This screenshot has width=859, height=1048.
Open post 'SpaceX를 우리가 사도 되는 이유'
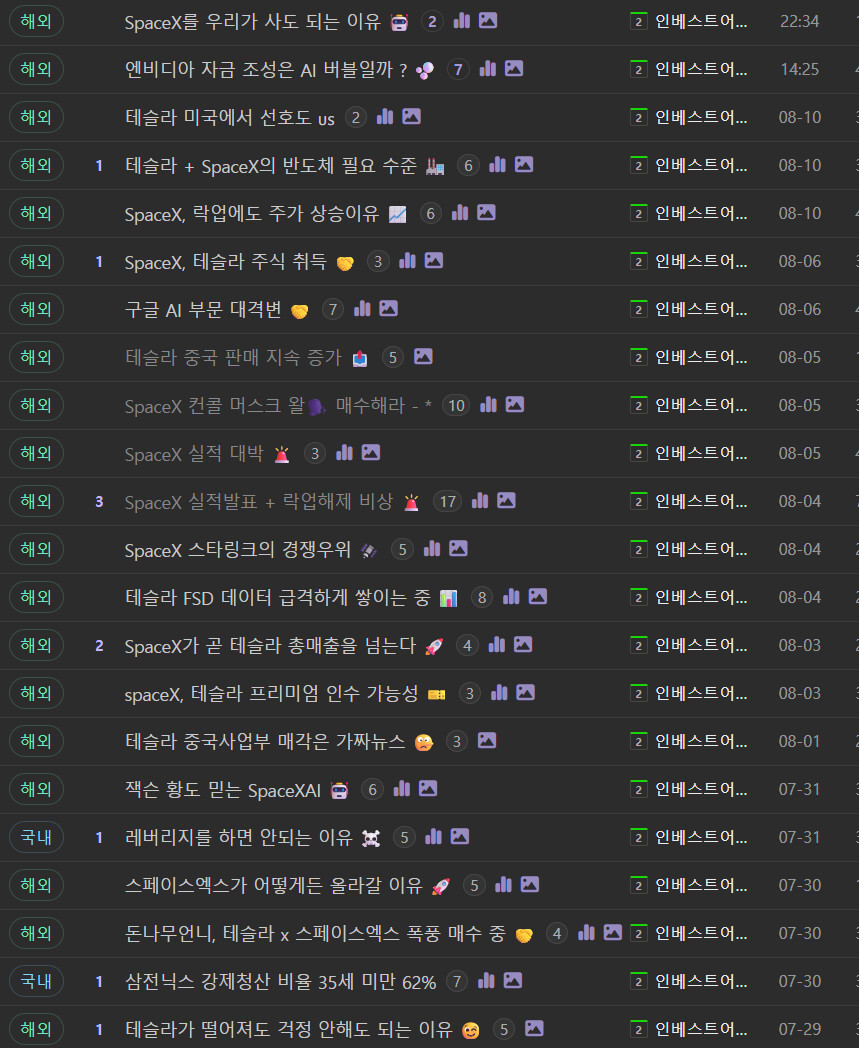tap(252, 22)
